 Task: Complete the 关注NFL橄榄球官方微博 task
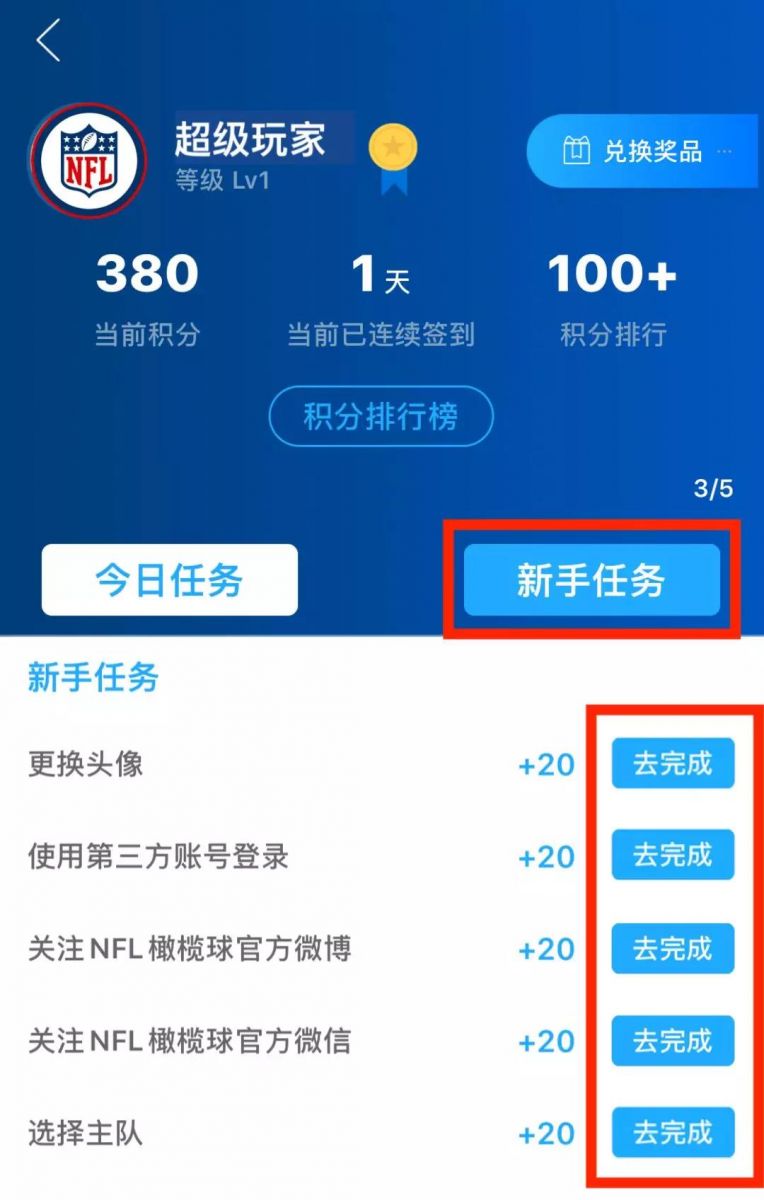[x=672, y=948]
